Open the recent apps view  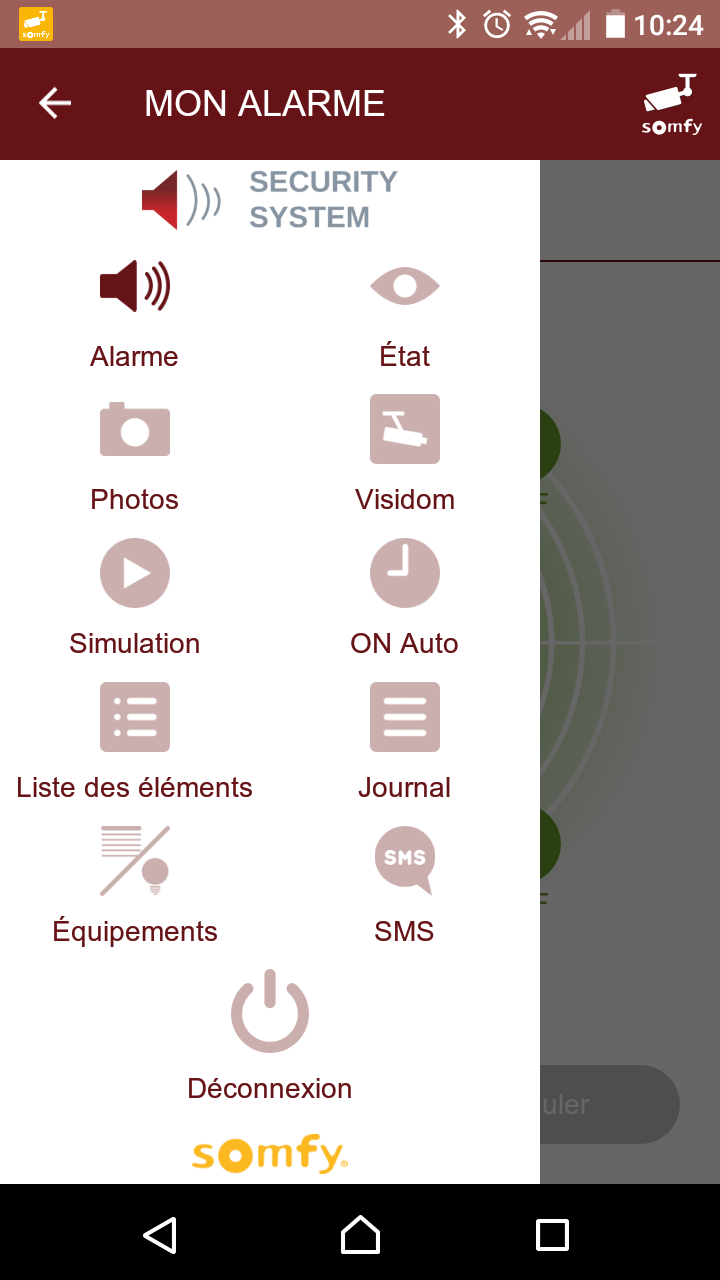pyautogui.click(x=552, y=1234)
